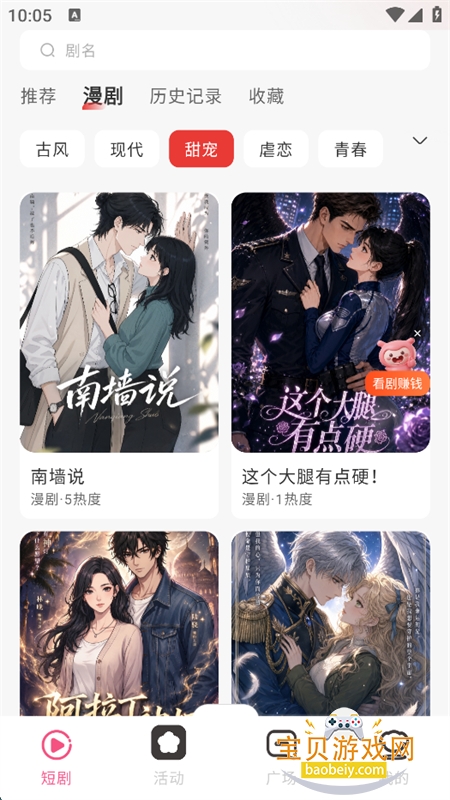The height and width of the screenshot is (800, 450).
Task: Tap the 看剧赚钱 floating button
Action: click(397, 383)
